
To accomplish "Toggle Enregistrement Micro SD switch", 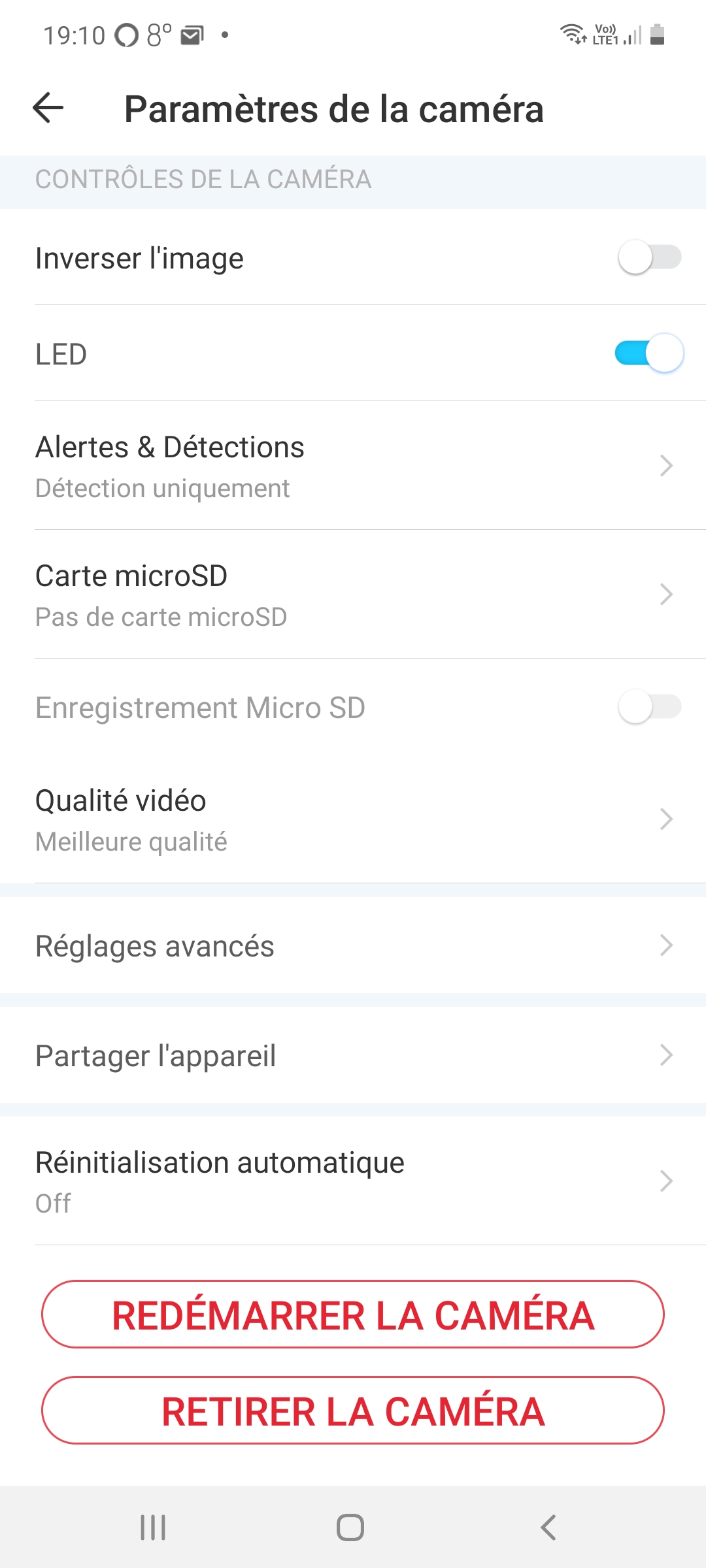I will point(649,707).
